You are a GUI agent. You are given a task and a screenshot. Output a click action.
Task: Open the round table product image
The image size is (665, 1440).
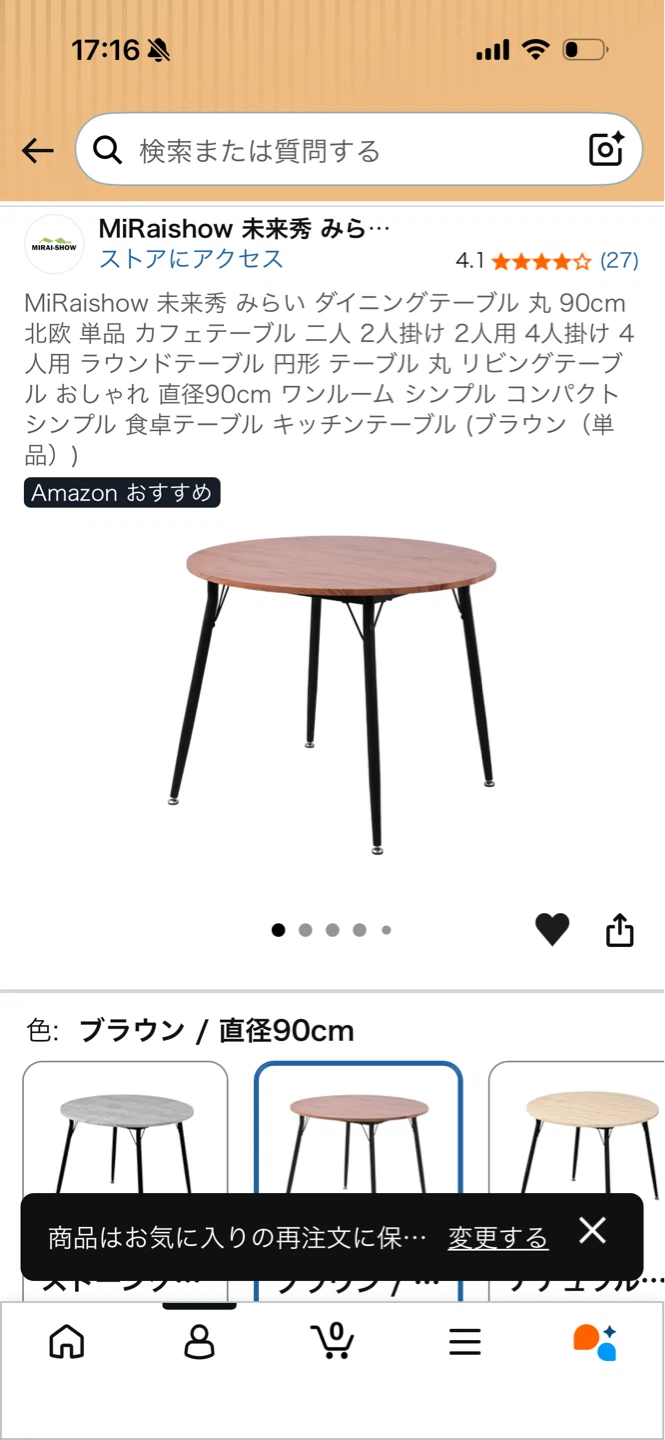tap(332, 695)
